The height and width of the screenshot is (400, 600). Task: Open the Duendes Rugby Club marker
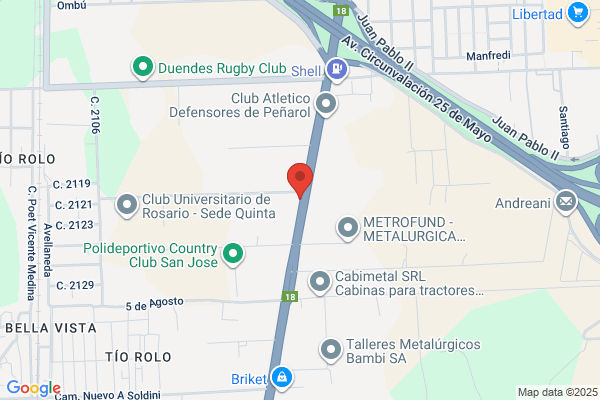click(143, 69)
